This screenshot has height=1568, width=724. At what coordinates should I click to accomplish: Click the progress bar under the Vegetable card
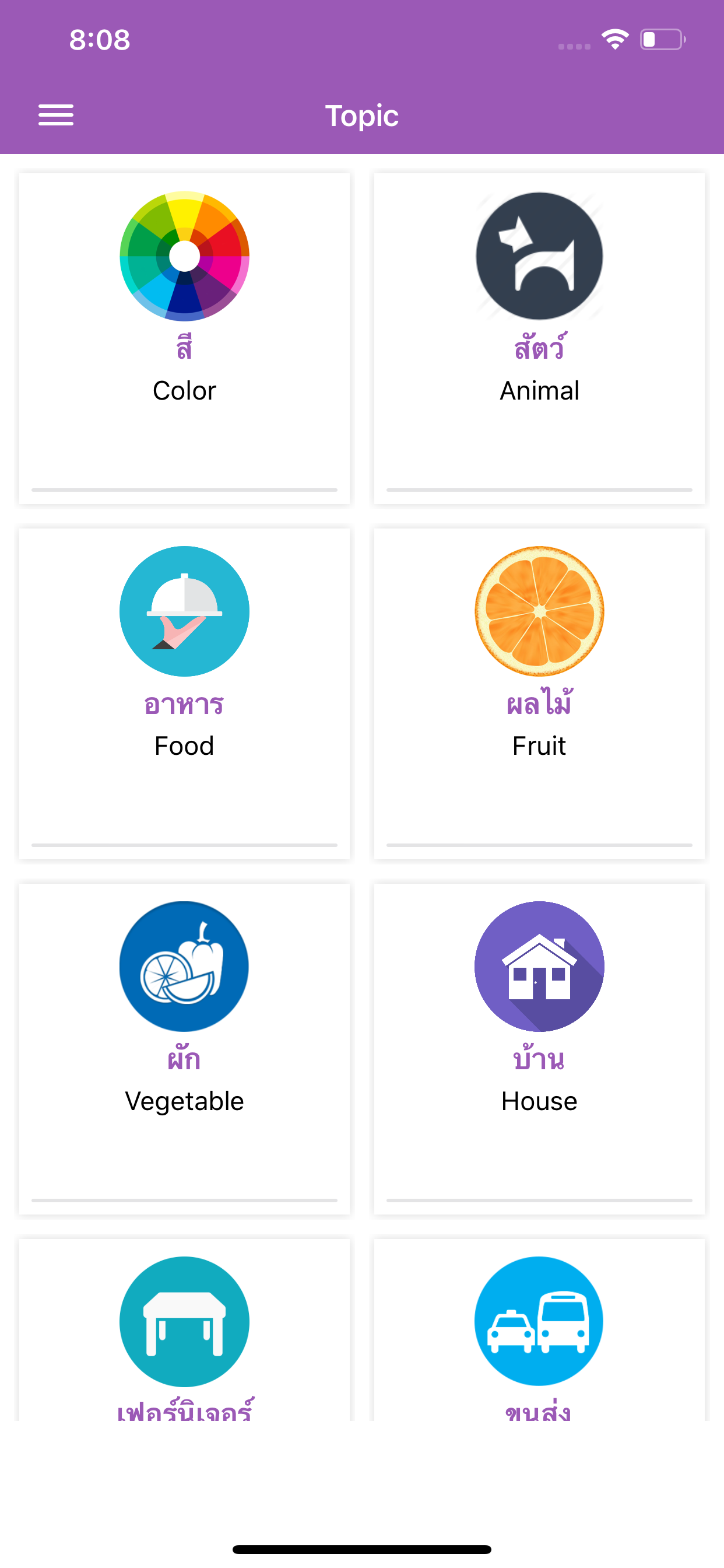click(184, 1199)
